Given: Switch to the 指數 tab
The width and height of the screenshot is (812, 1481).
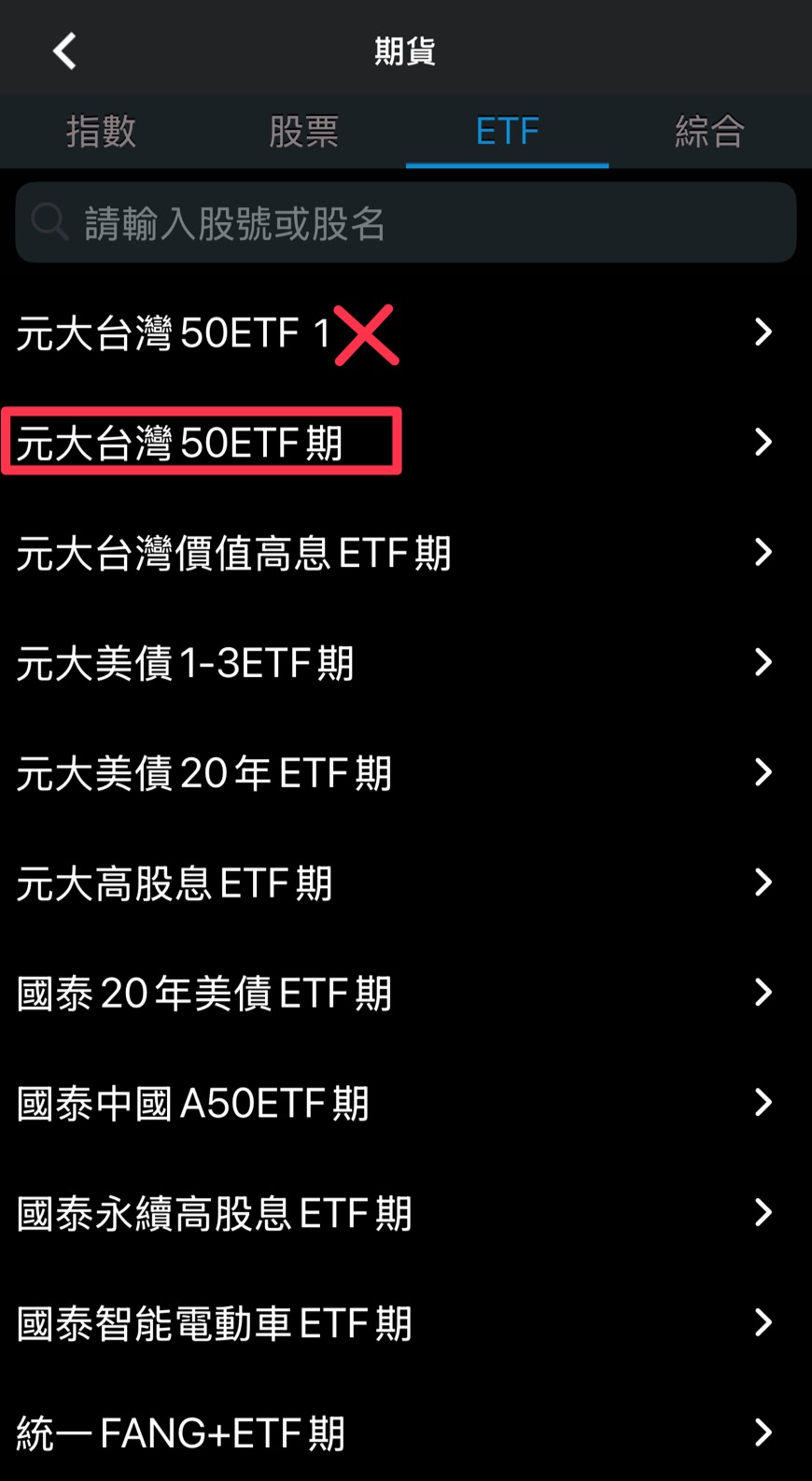Looking at the screenshot, I should click(102, 131).
